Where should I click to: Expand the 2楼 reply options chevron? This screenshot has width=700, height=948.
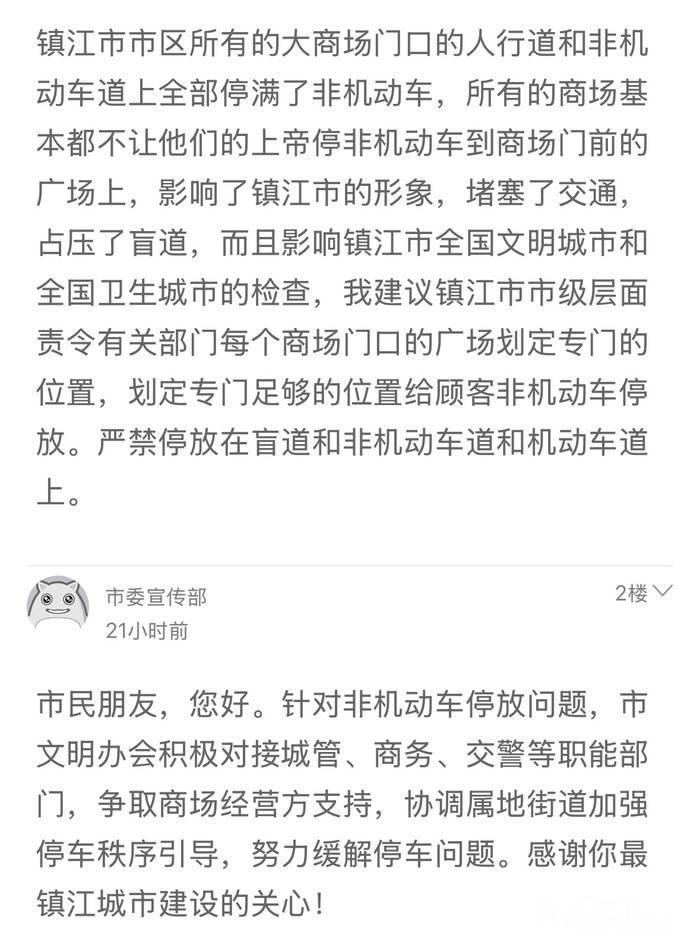pyautogui.click(x=662, y=593)
